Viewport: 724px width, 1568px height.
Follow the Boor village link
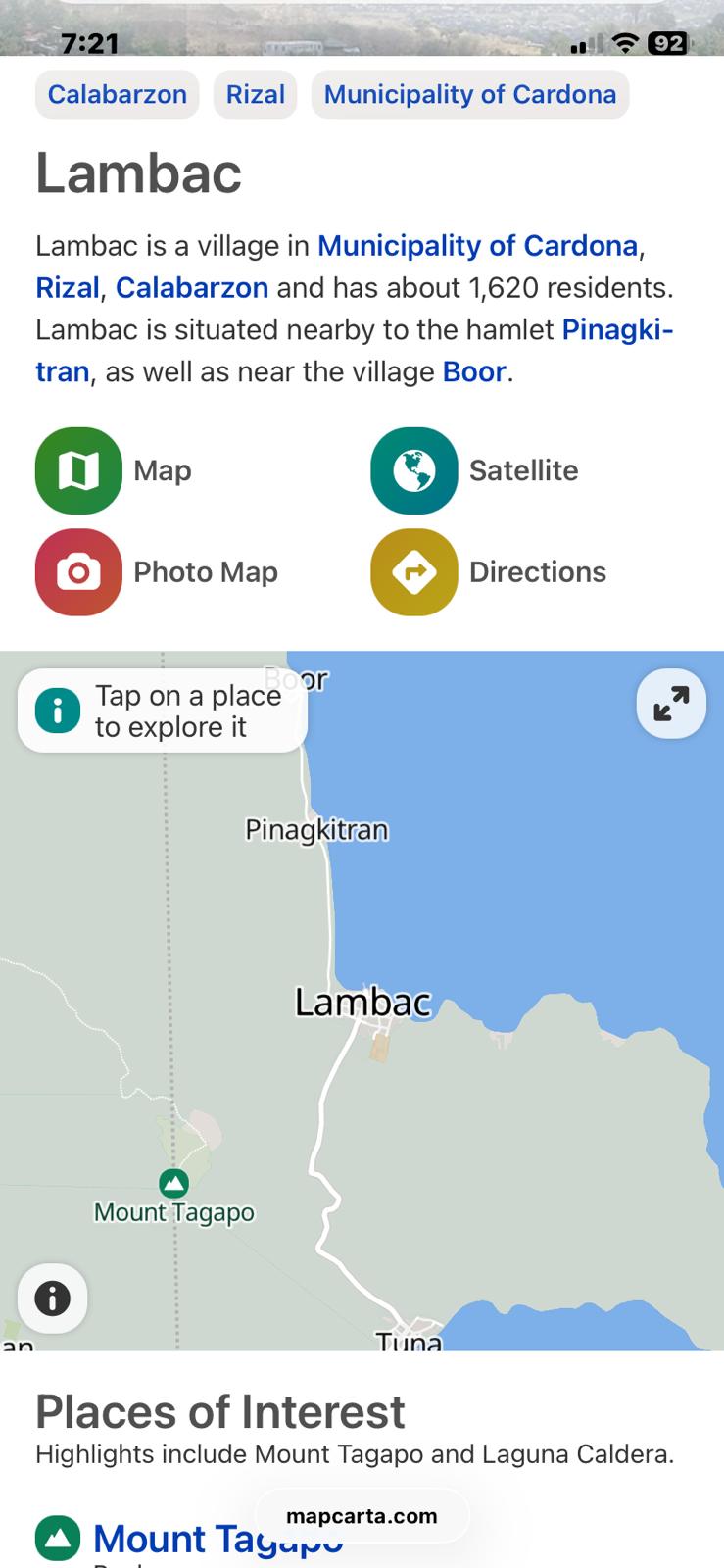tap(474, 372)
